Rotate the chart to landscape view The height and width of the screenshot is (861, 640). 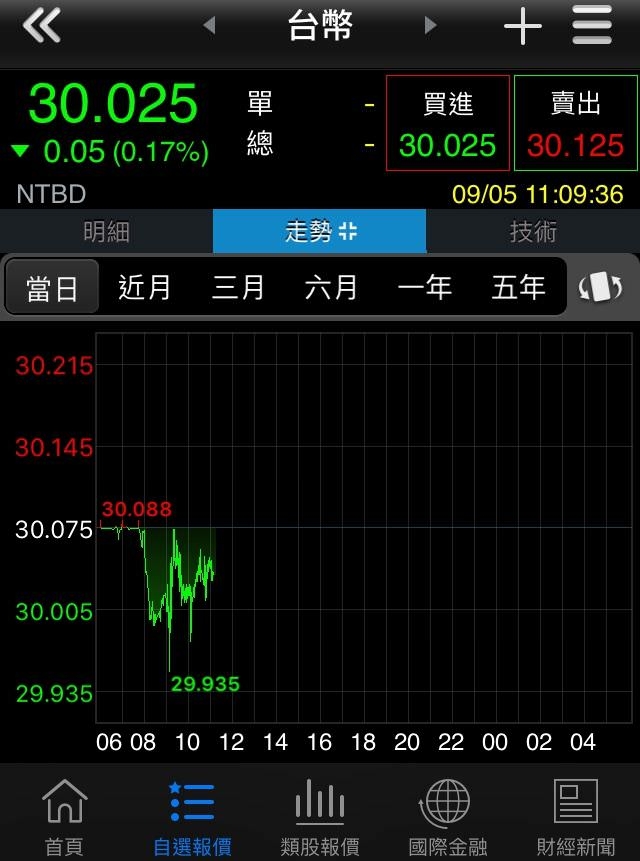point(601,288)
